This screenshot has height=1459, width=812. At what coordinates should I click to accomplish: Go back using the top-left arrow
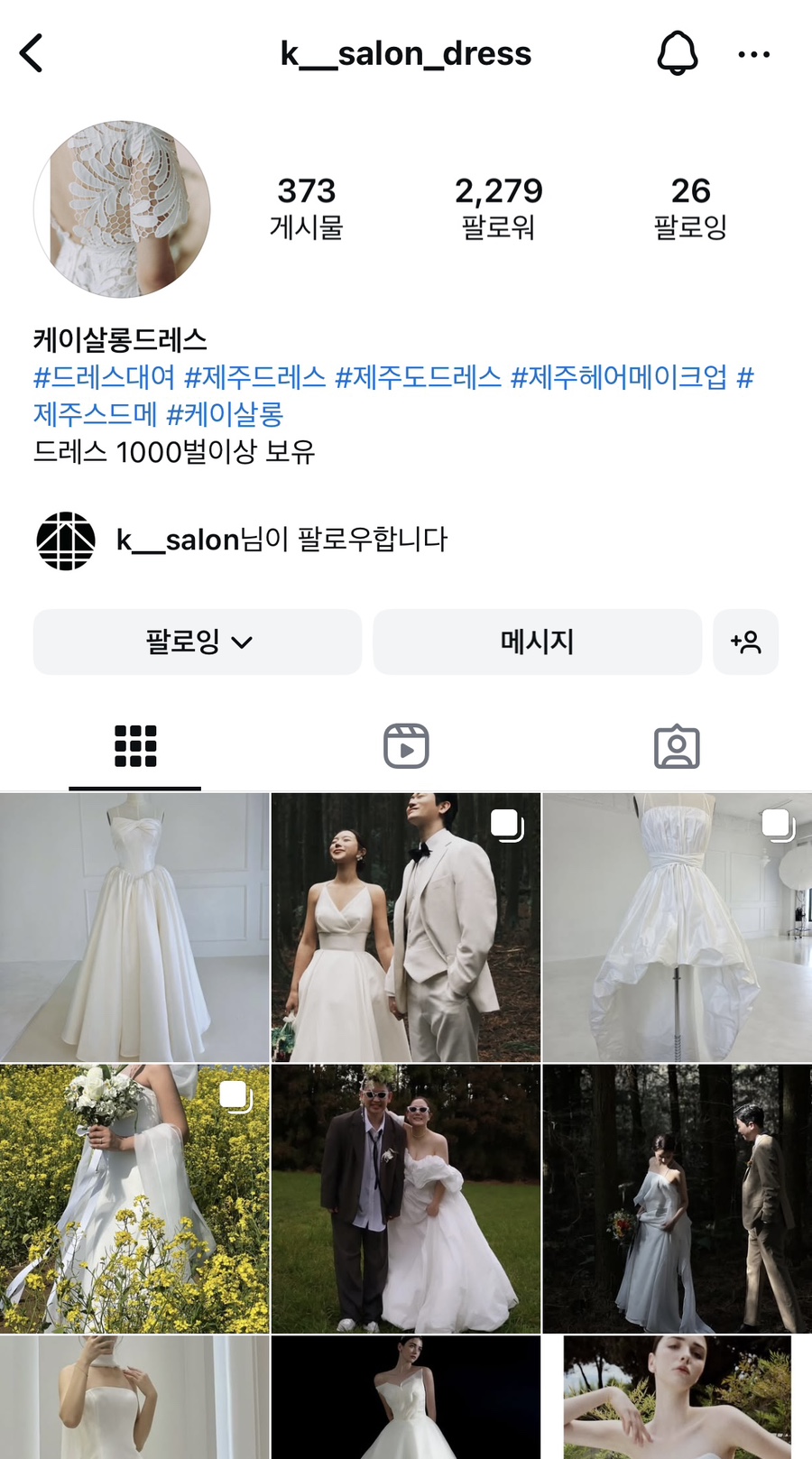click(32, 53)
